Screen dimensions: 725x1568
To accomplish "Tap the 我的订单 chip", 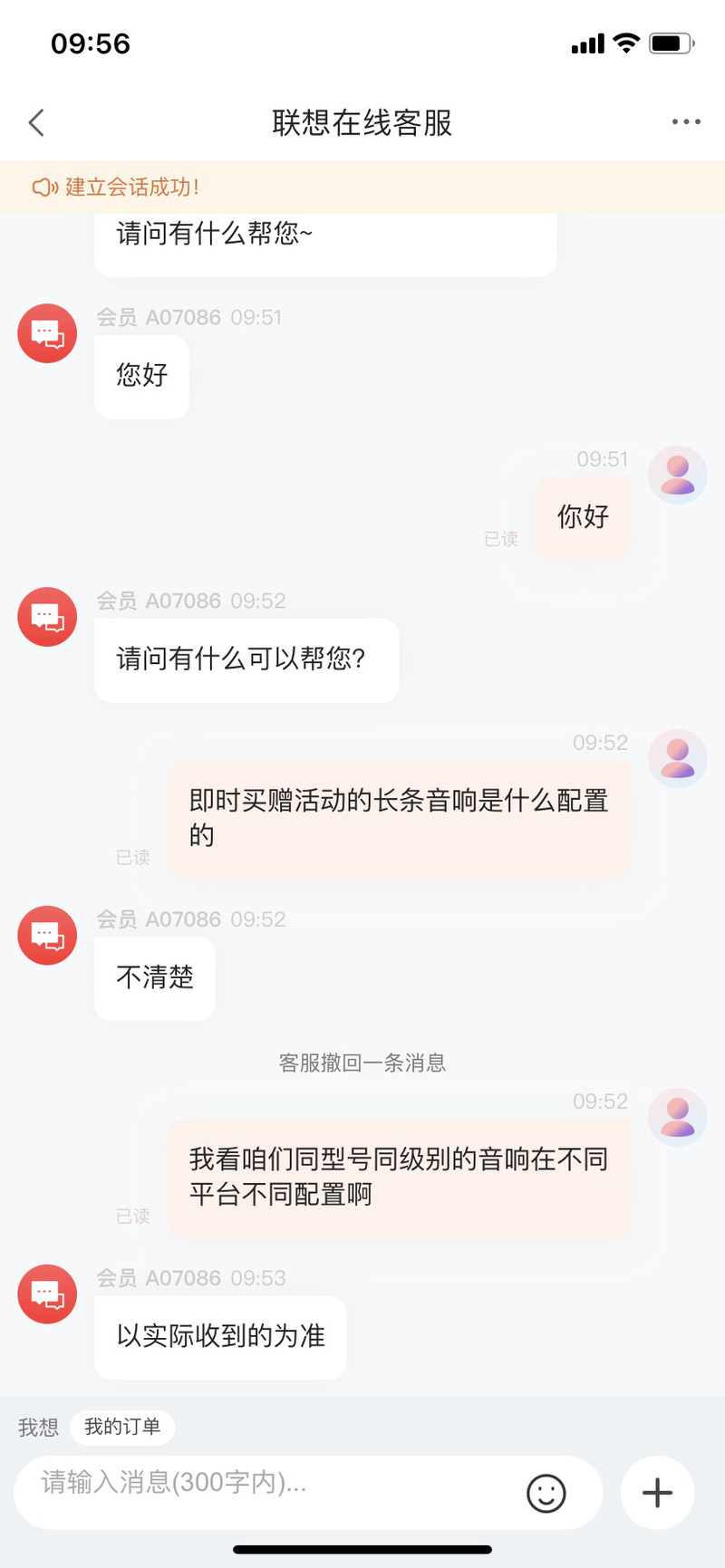I will tap(122, 1427).
